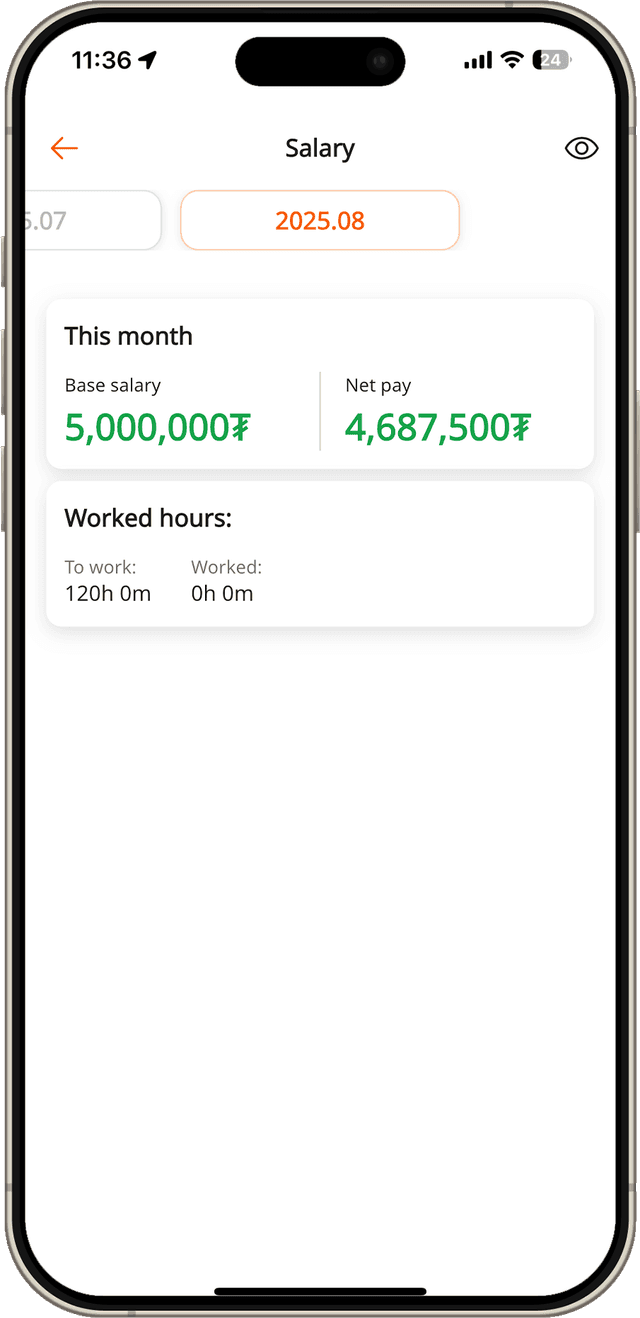Toggle salary visibility with the eye icon
The width and height of the screenshot is (640, 1318).
581,149
